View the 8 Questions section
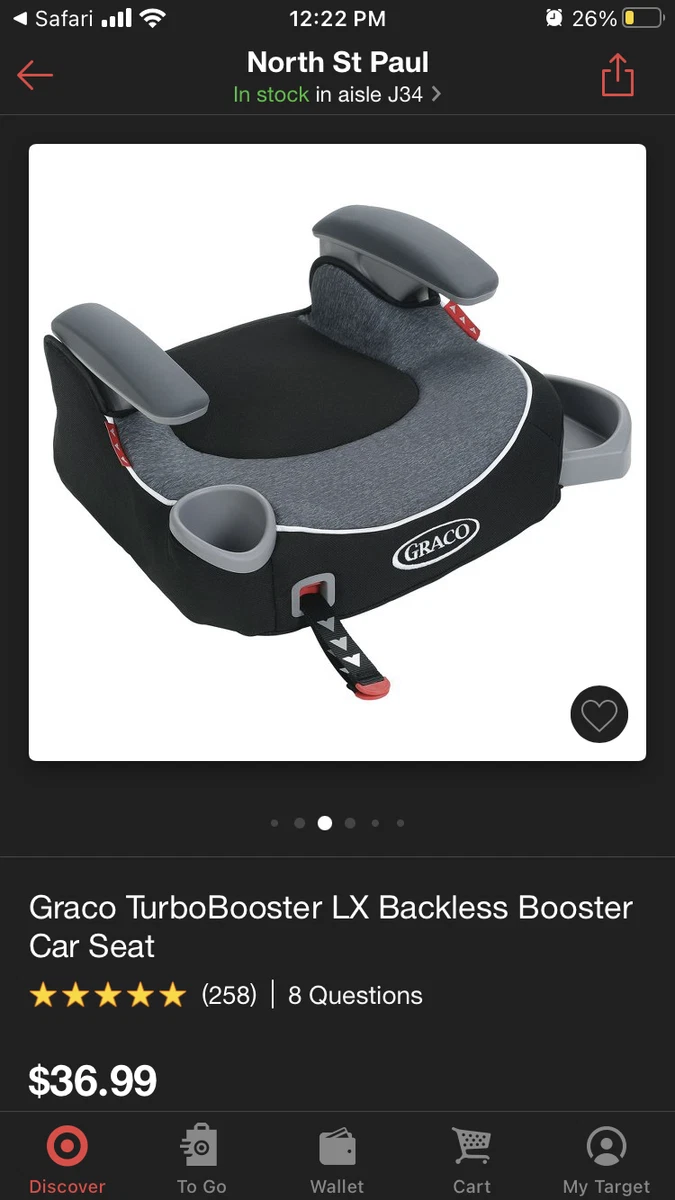This screenshot has width=675, height=1200. pyautogui.click(x=355, y=995)
